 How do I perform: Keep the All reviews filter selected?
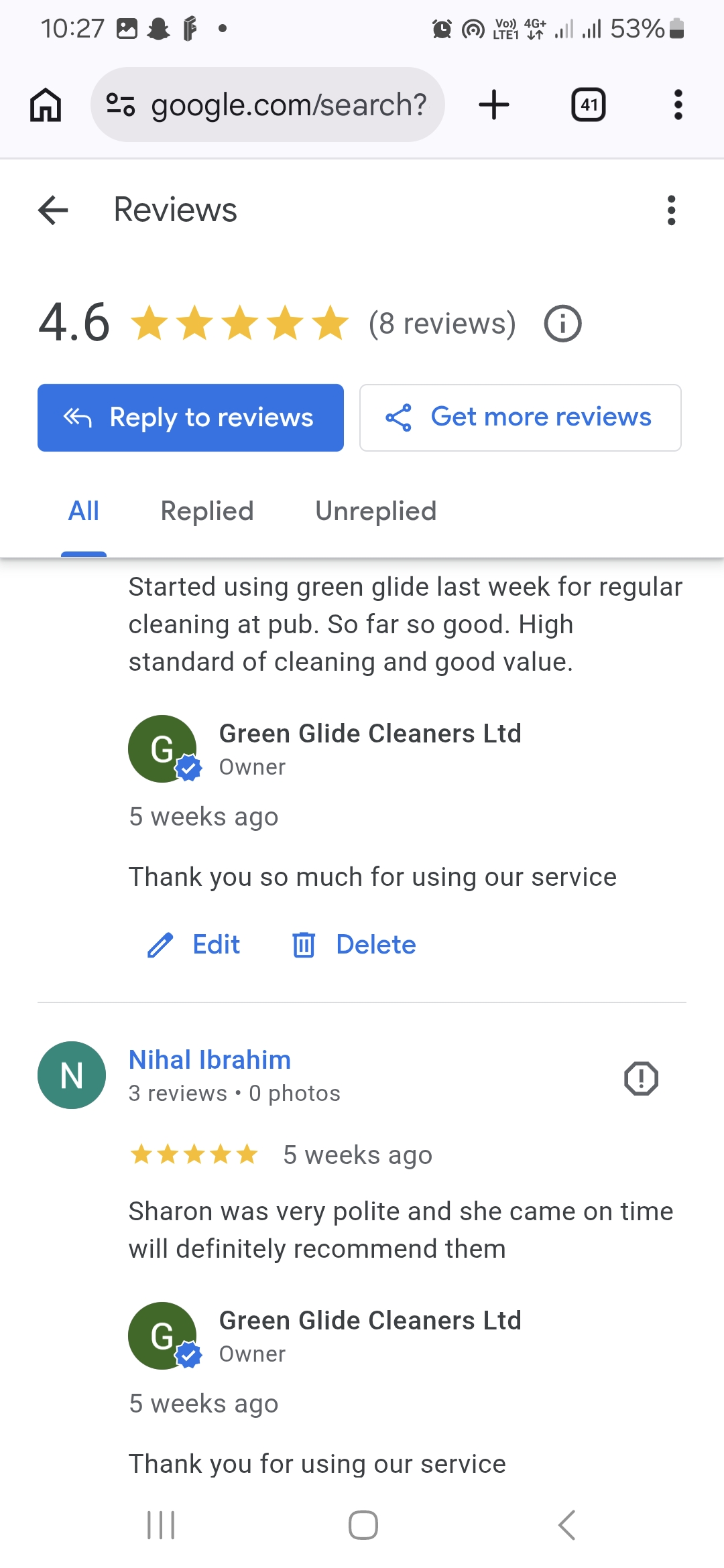(83, 511)
